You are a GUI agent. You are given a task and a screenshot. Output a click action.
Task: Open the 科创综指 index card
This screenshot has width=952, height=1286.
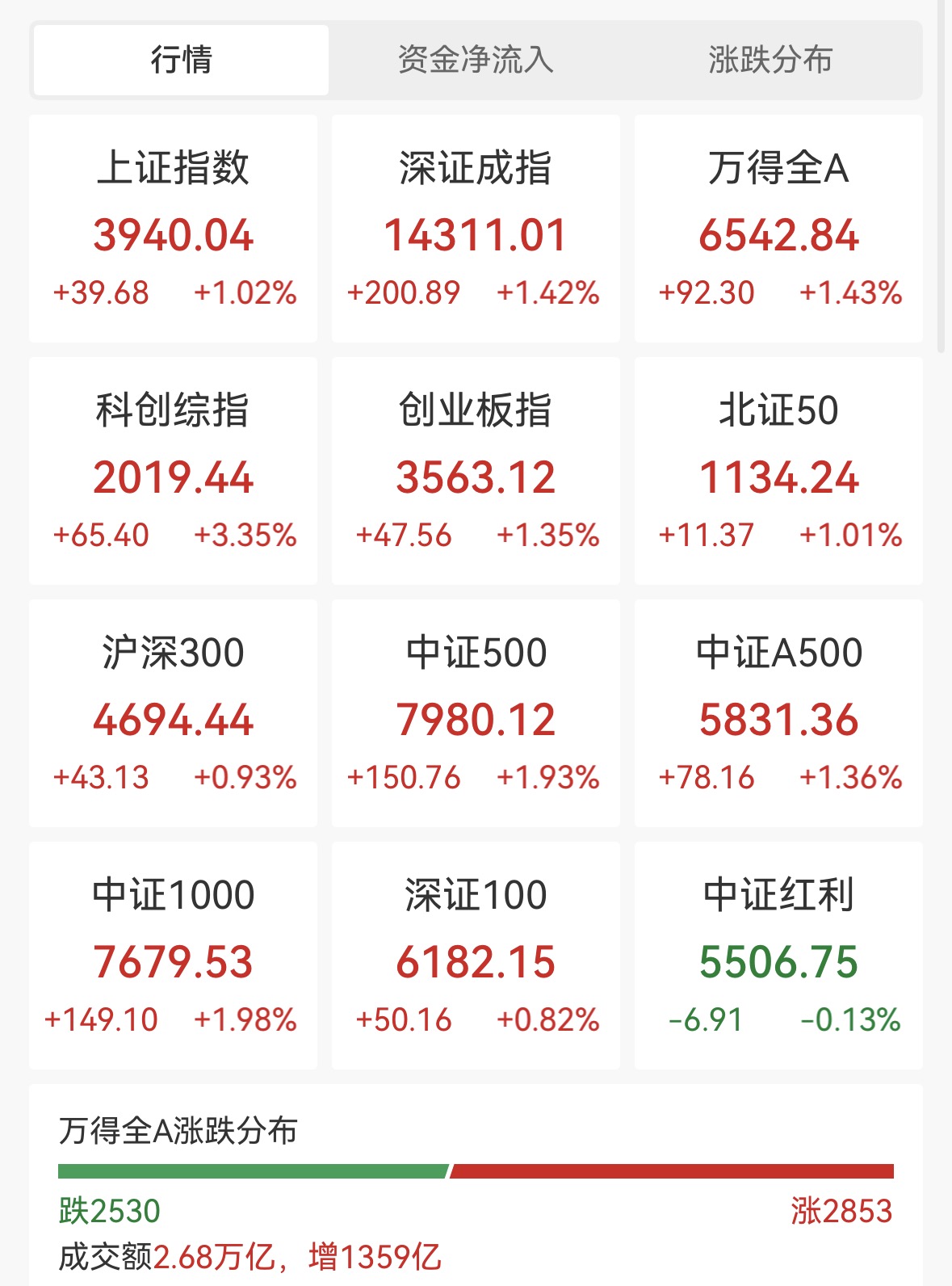pyautogui.click(x=173, y=471)
